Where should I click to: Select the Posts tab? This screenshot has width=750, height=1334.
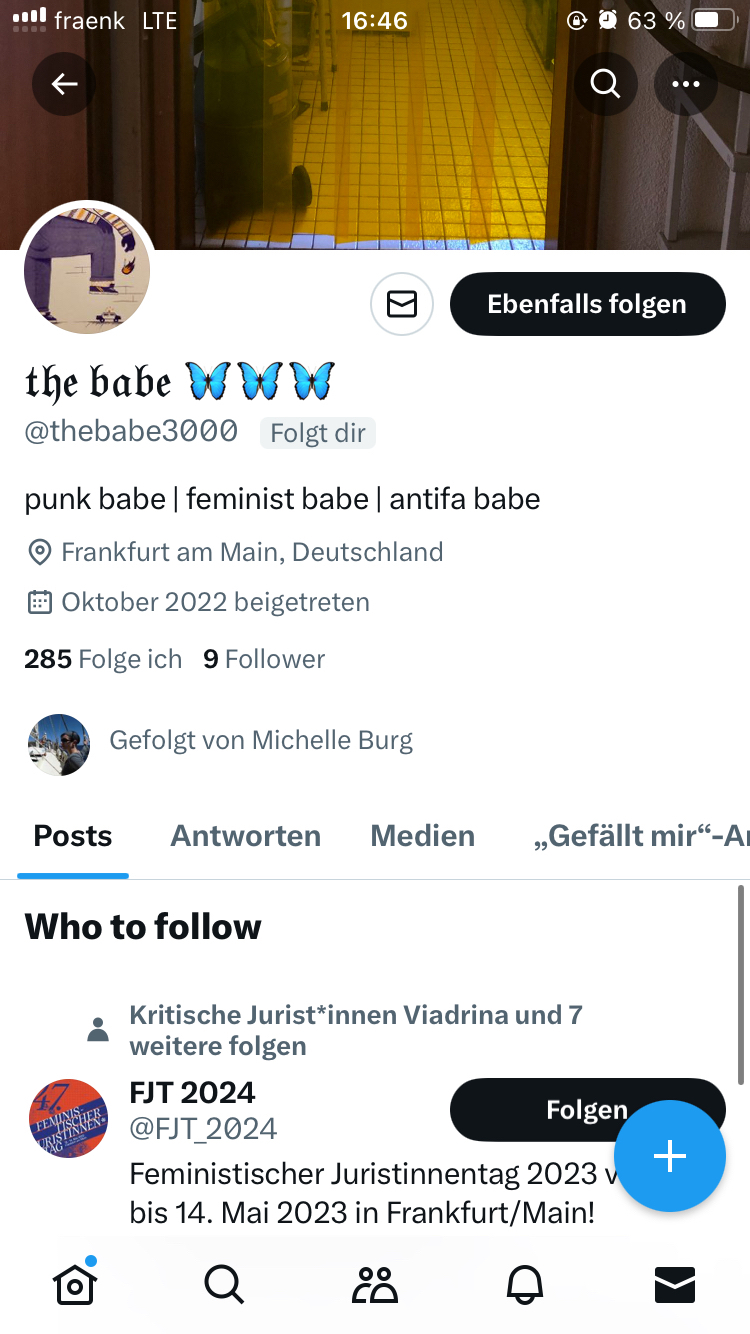(x=73, y=836)
